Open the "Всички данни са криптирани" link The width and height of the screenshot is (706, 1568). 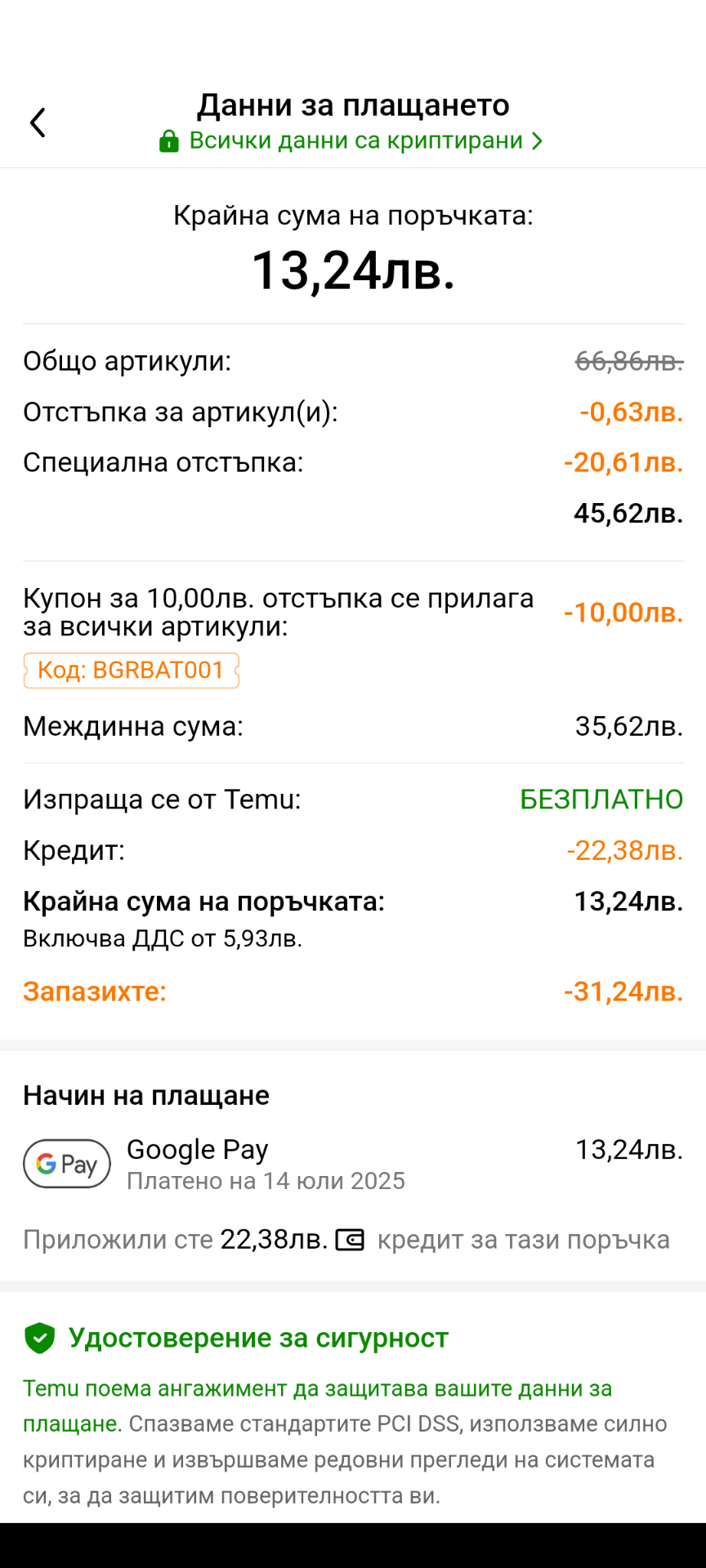click(351, 141)
